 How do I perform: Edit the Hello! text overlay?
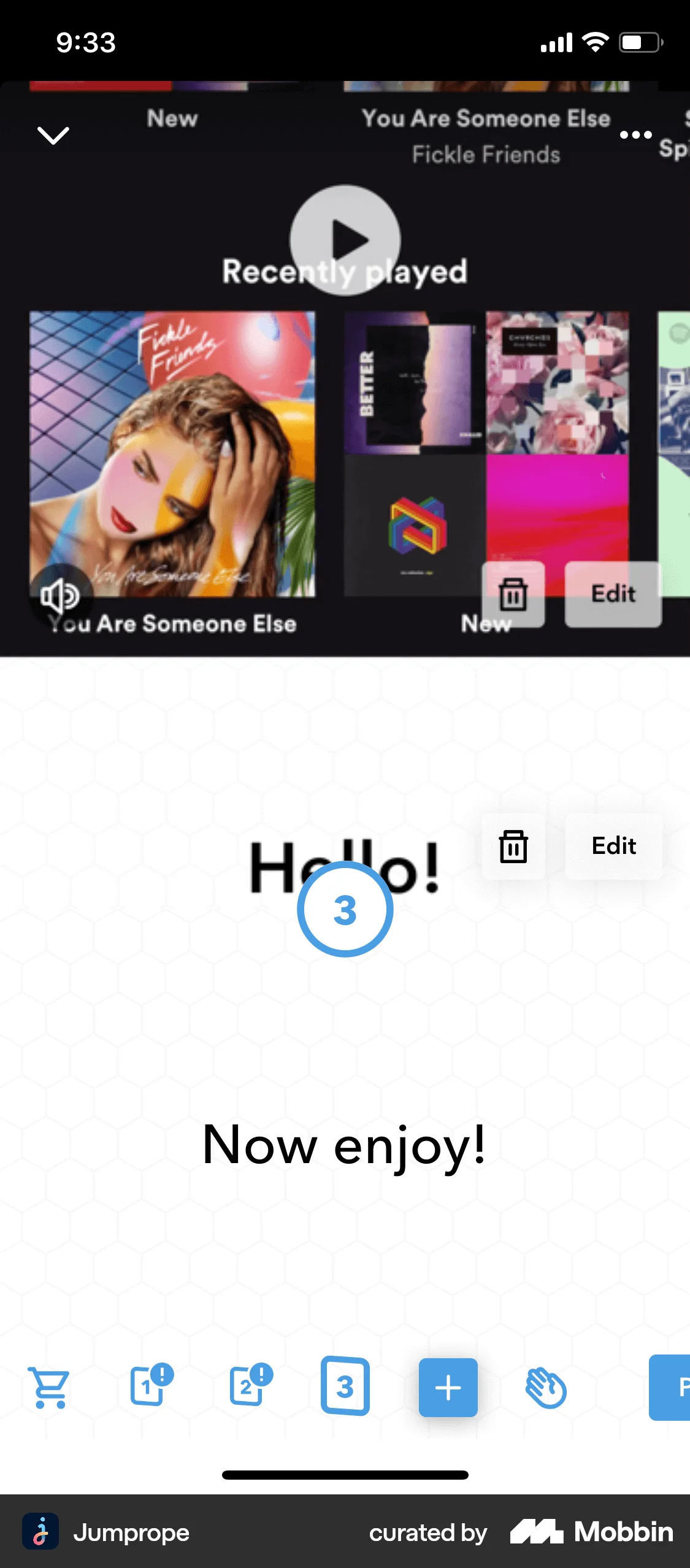[613, 846]
